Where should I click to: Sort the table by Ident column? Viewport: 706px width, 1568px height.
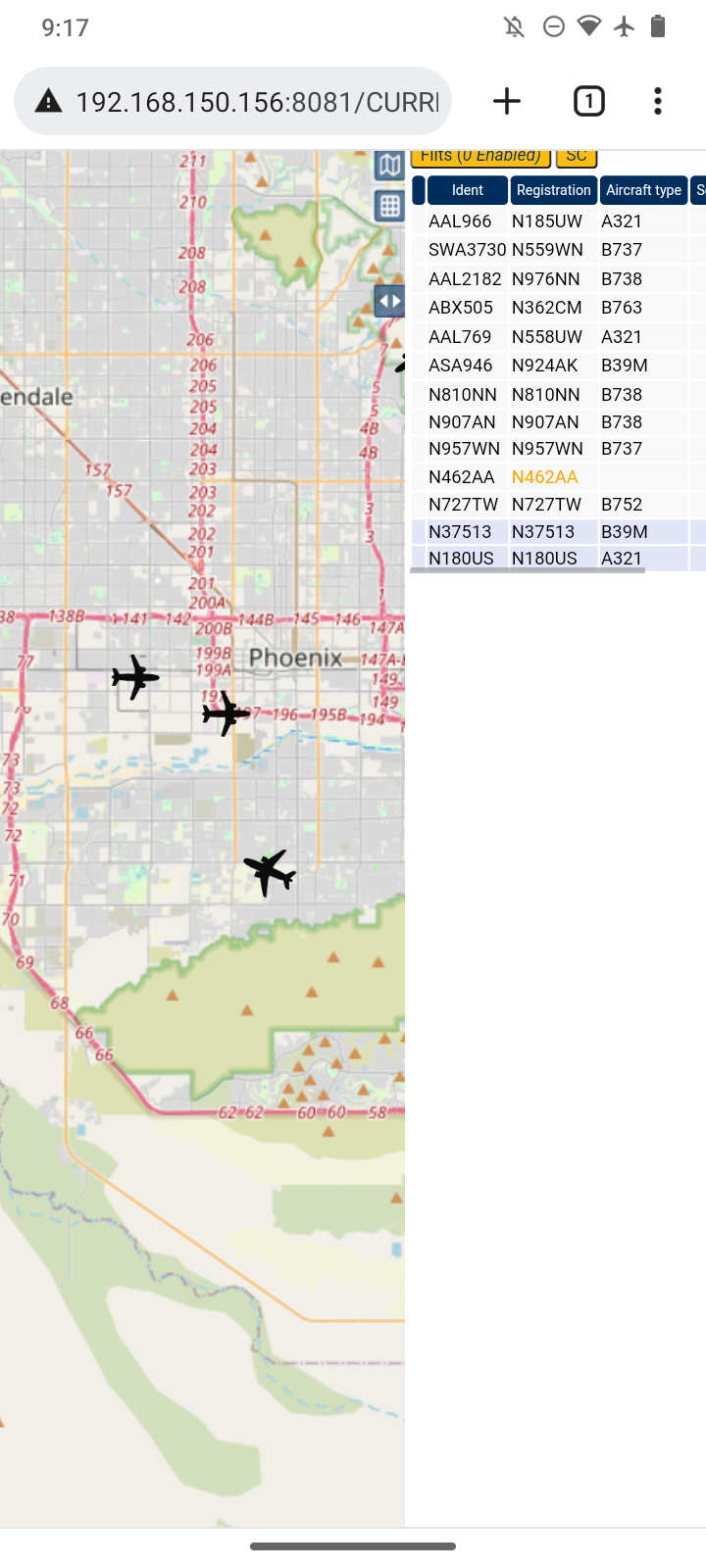pos(468,190)
